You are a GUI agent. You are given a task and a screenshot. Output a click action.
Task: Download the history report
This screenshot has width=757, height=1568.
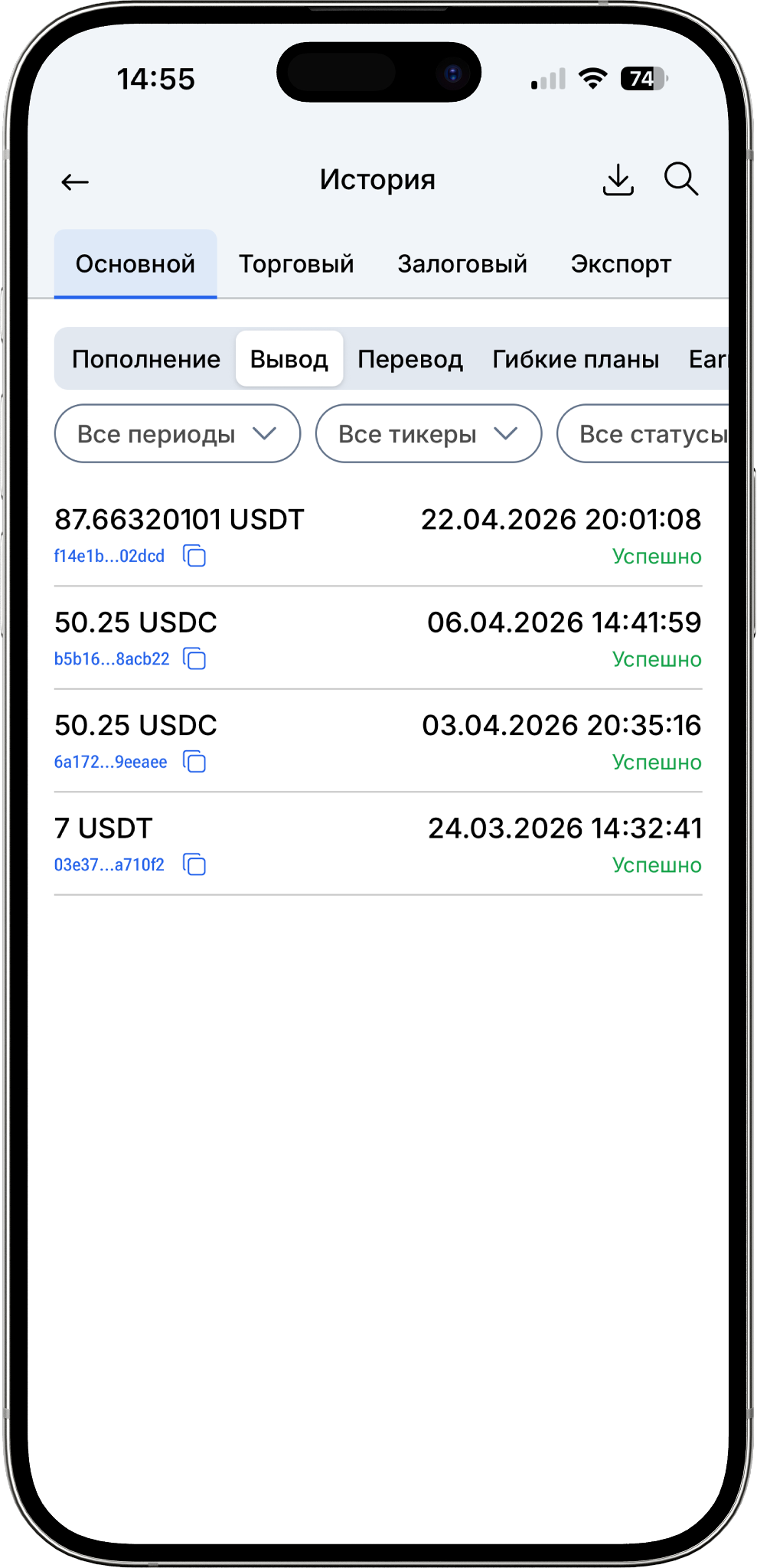[x=618, y=181]
